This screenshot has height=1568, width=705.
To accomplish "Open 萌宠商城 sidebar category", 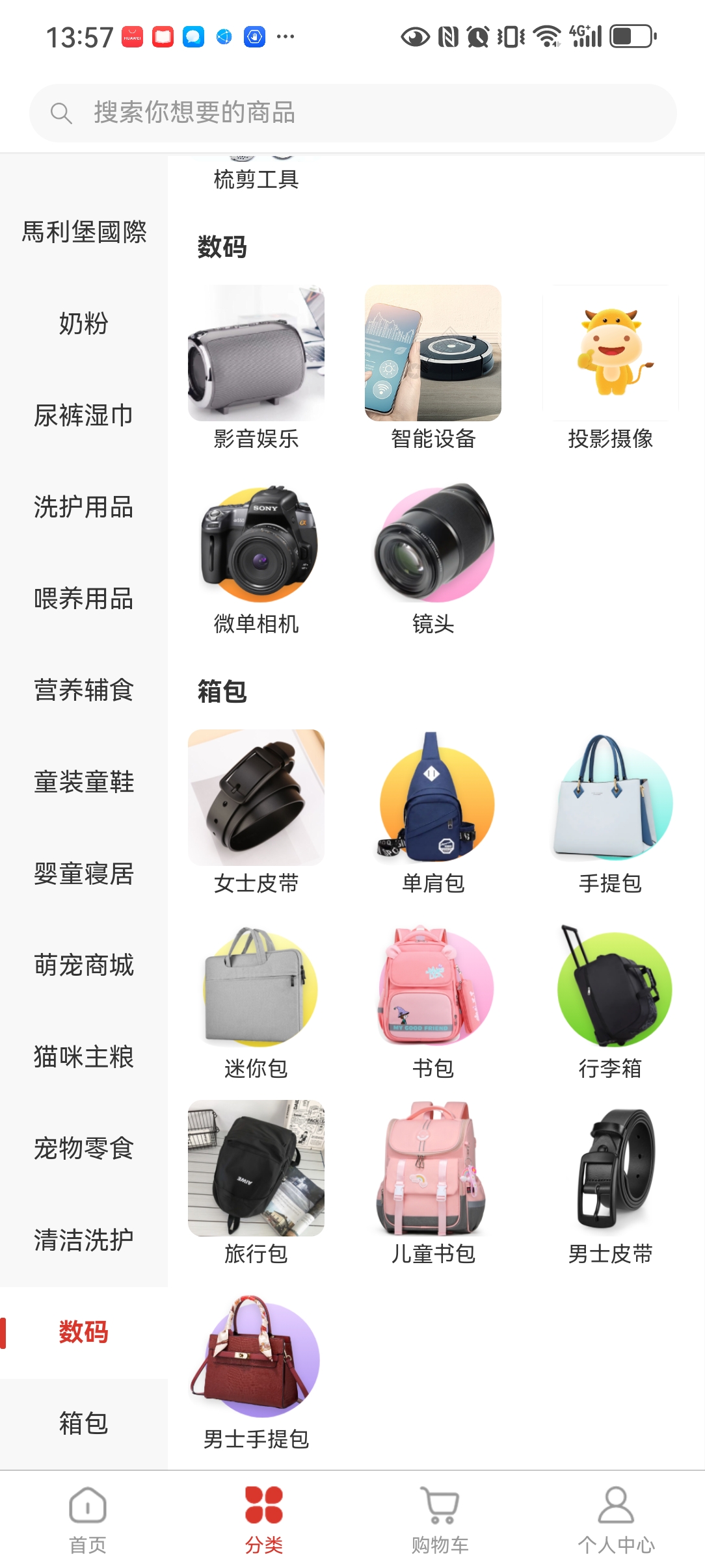I will 84,965.
